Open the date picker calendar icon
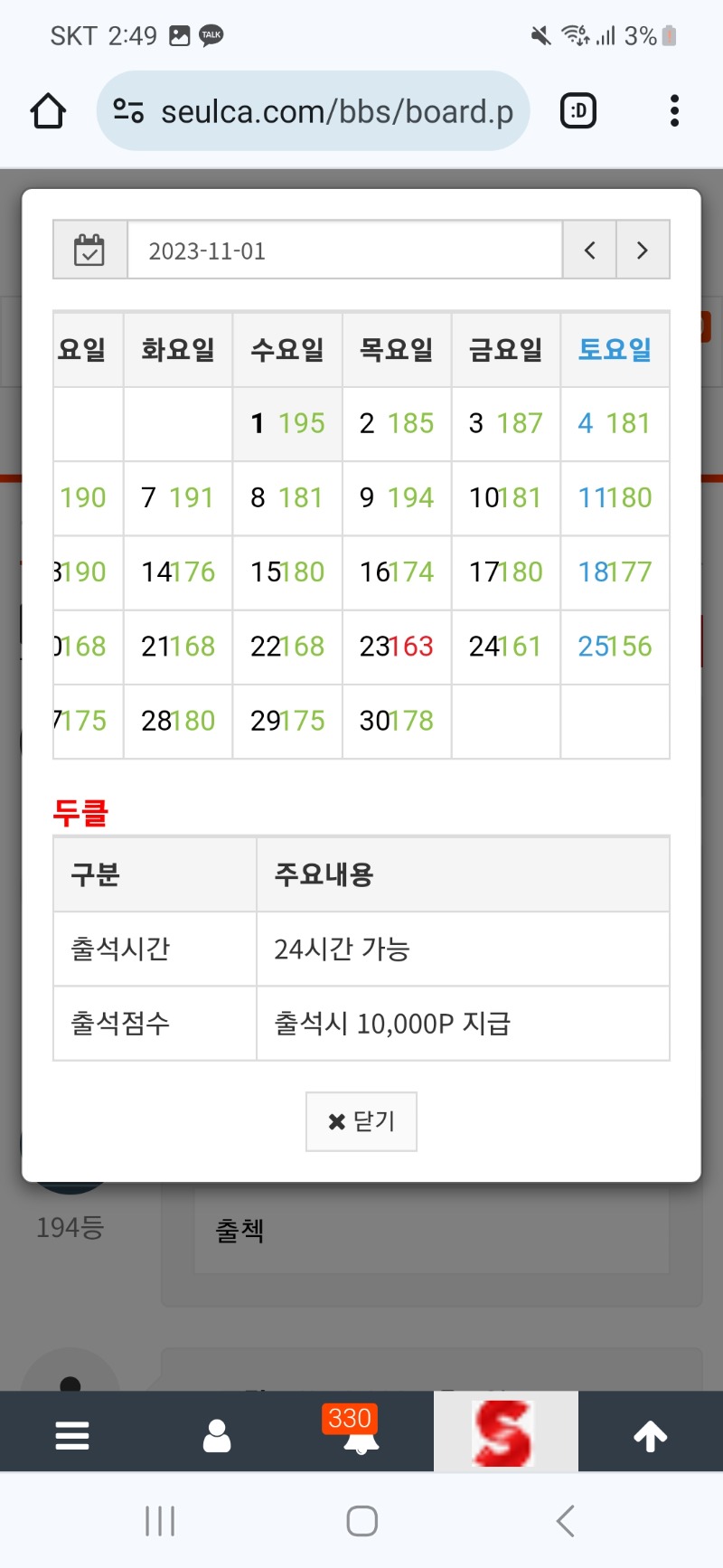 89,250
